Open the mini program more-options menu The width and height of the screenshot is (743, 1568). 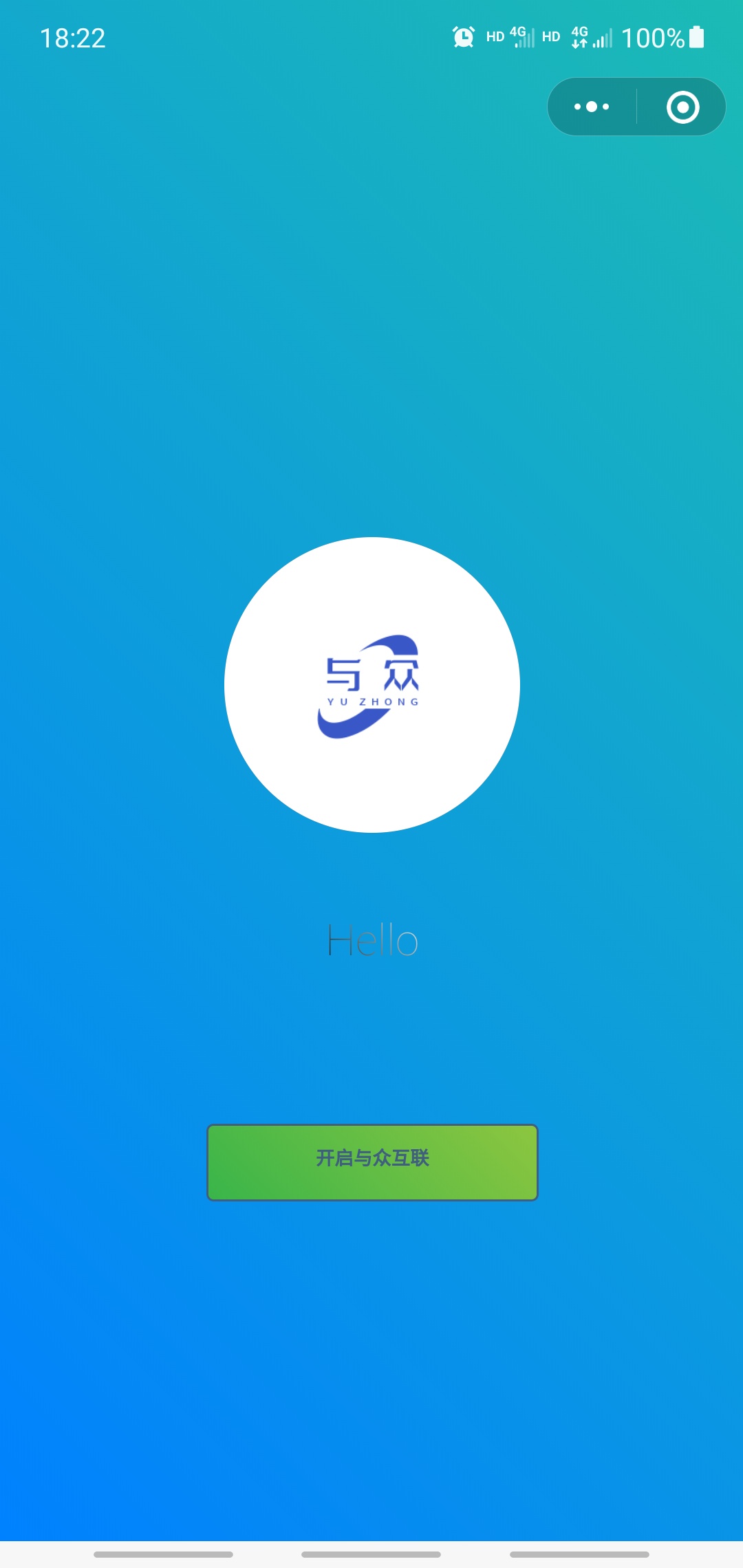pyautogui.click(x=592, y=107)
